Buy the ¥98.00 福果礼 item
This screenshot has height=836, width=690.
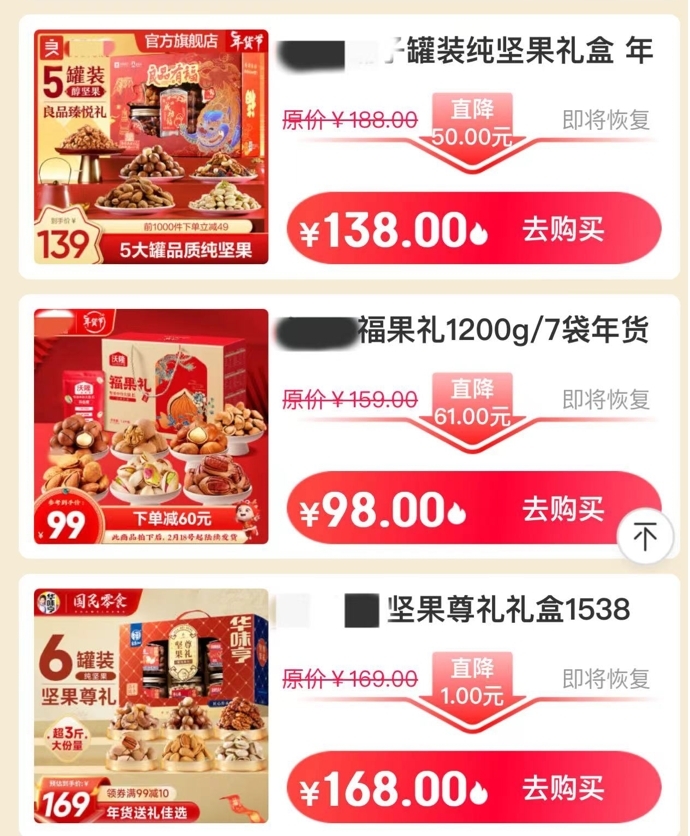(x=563, y=510)
